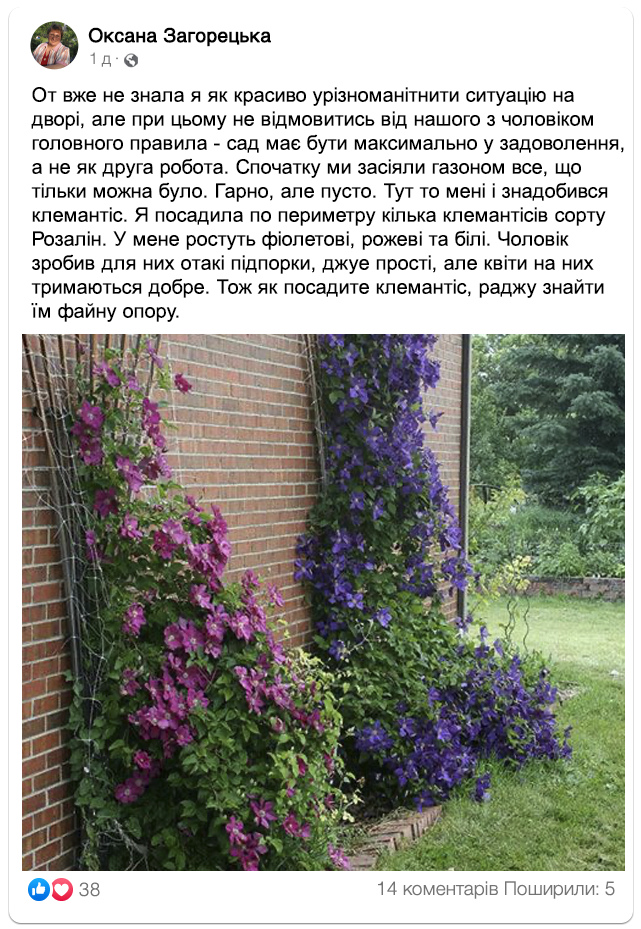Open the 14 коментарів comments
The image size is (641, 929).
[437, 889]
